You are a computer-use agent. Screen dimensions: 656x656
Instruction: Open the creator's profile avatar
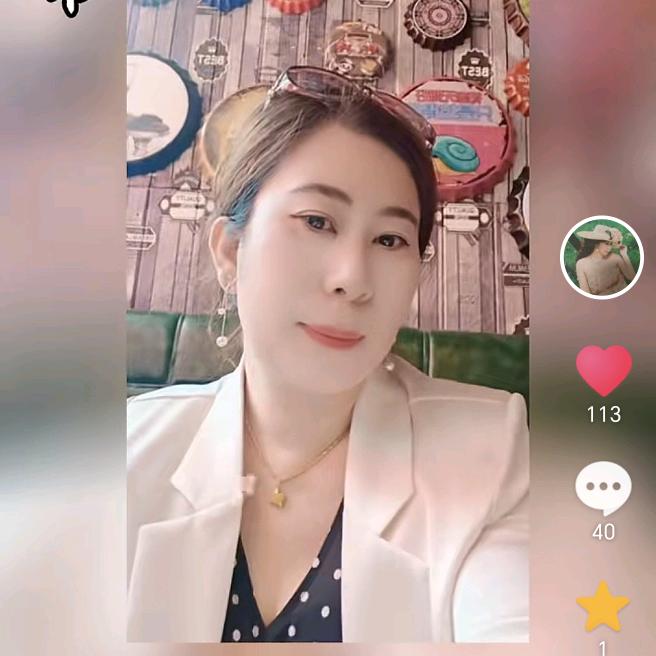[x=601, y=257]
